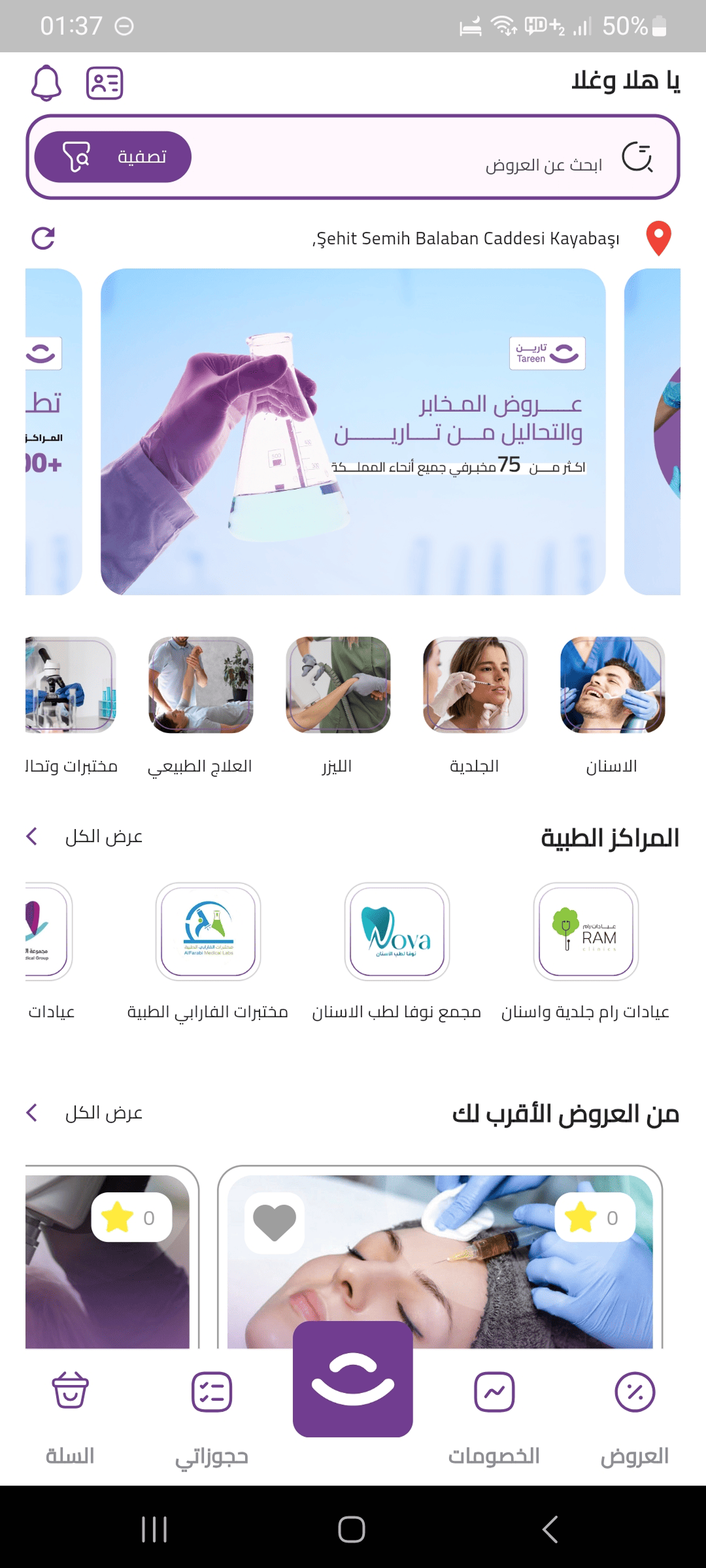
Task: Go to the حجوزاتي tab
Action: click(212, 1411)
